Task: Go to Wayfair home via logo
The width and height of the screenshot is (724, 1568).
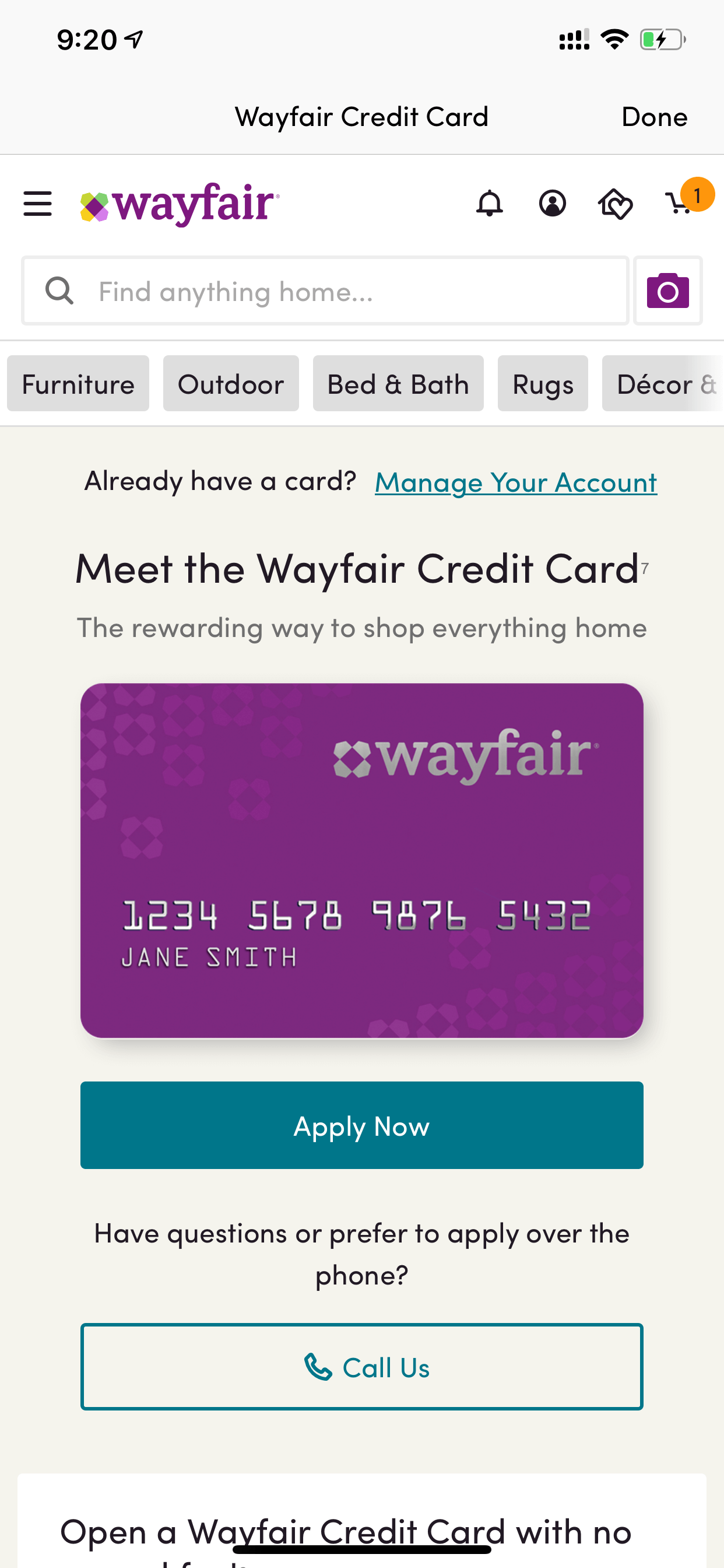Action: (180, 204)
